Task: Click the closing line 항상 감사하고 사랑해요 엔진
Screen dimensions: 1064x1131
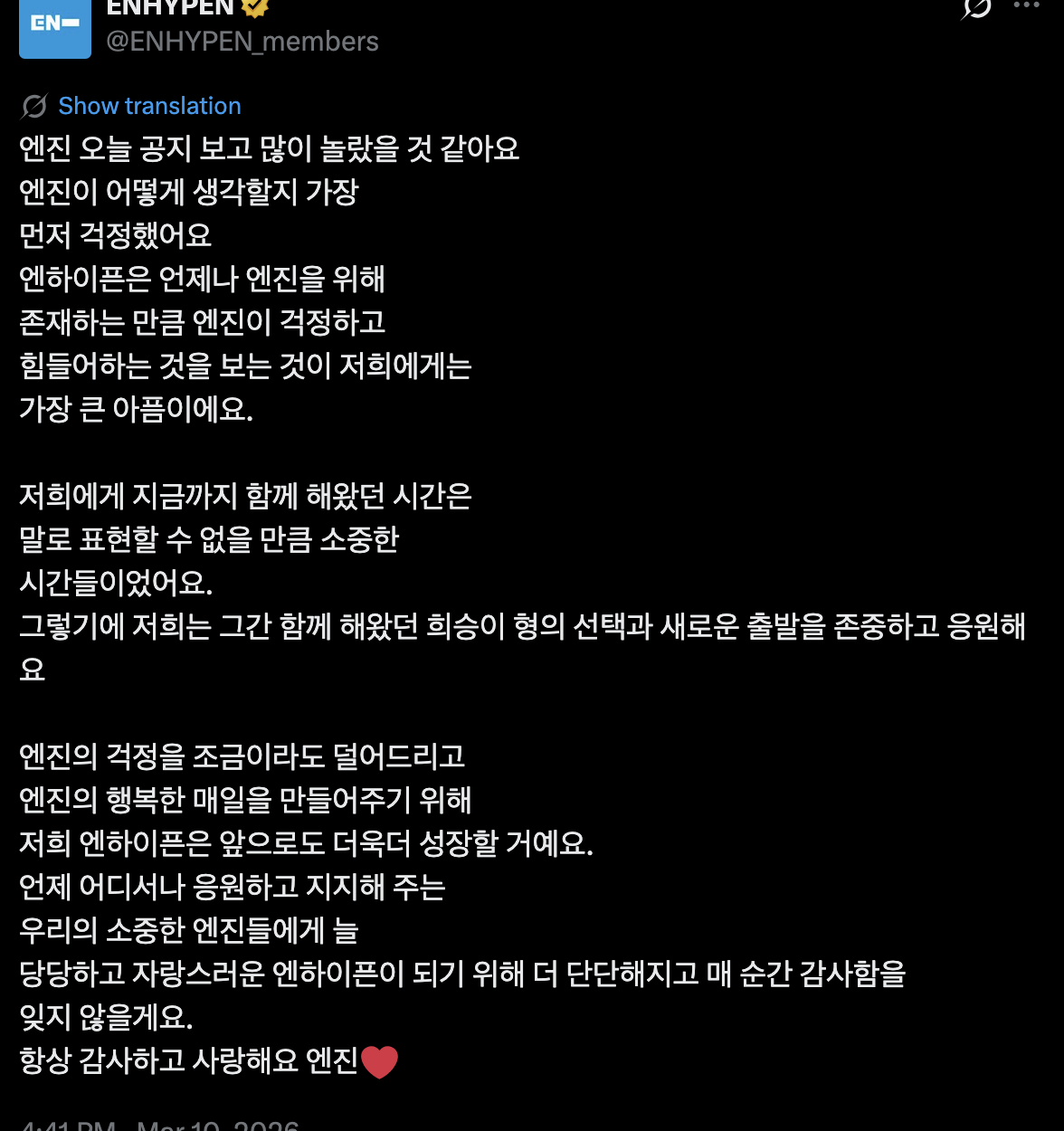Action: click(207, 1060)
